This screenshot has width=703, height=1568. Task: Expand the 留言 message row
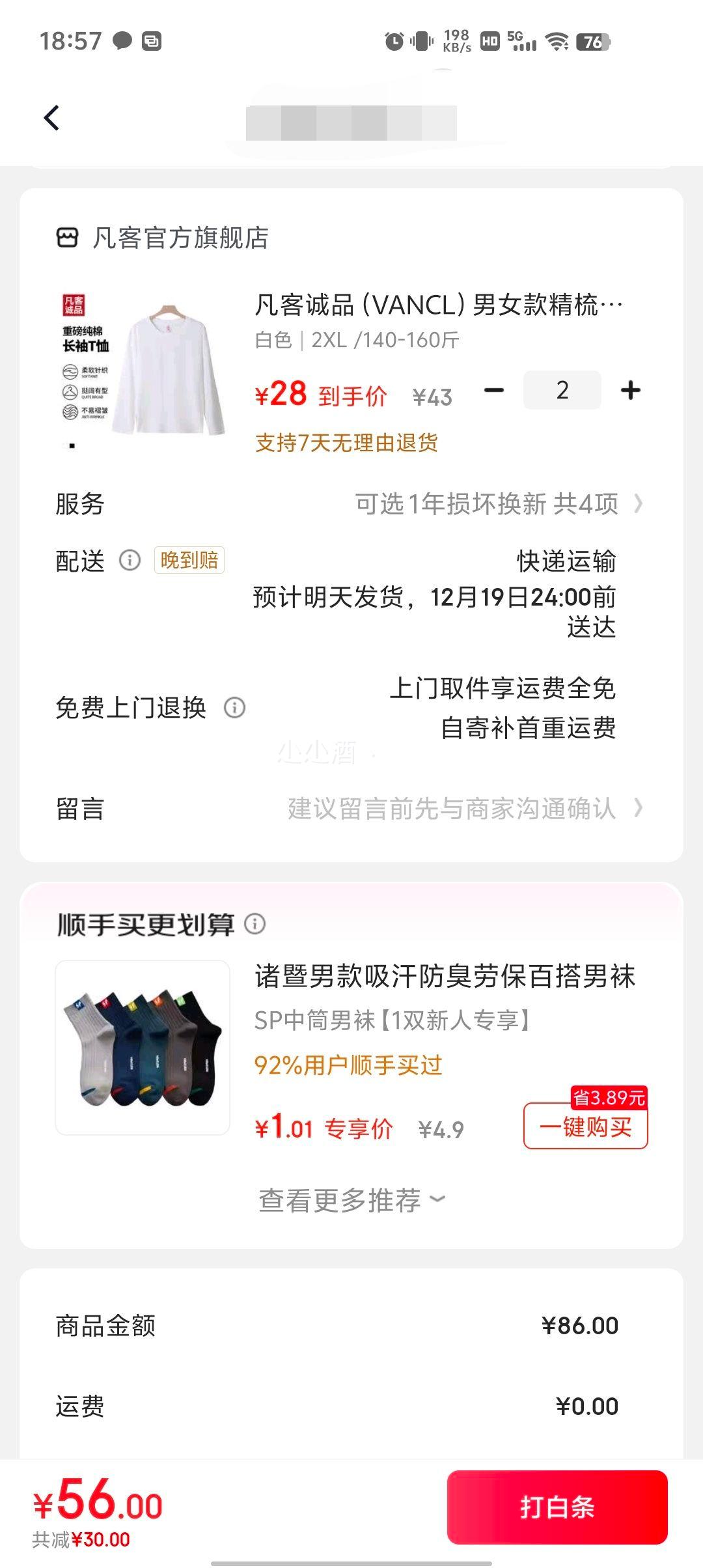(638, 809)
